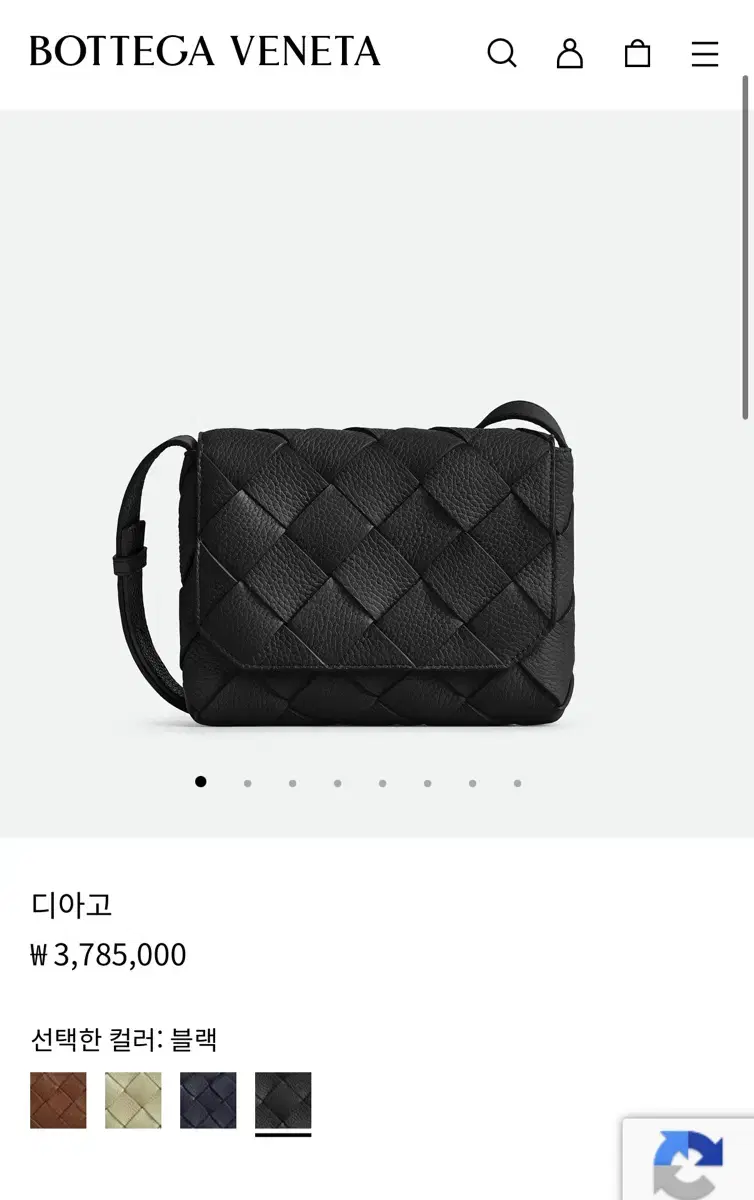754x1200 pixels.
Task: Select the fifth carousel dot
Action: (382, 782)
